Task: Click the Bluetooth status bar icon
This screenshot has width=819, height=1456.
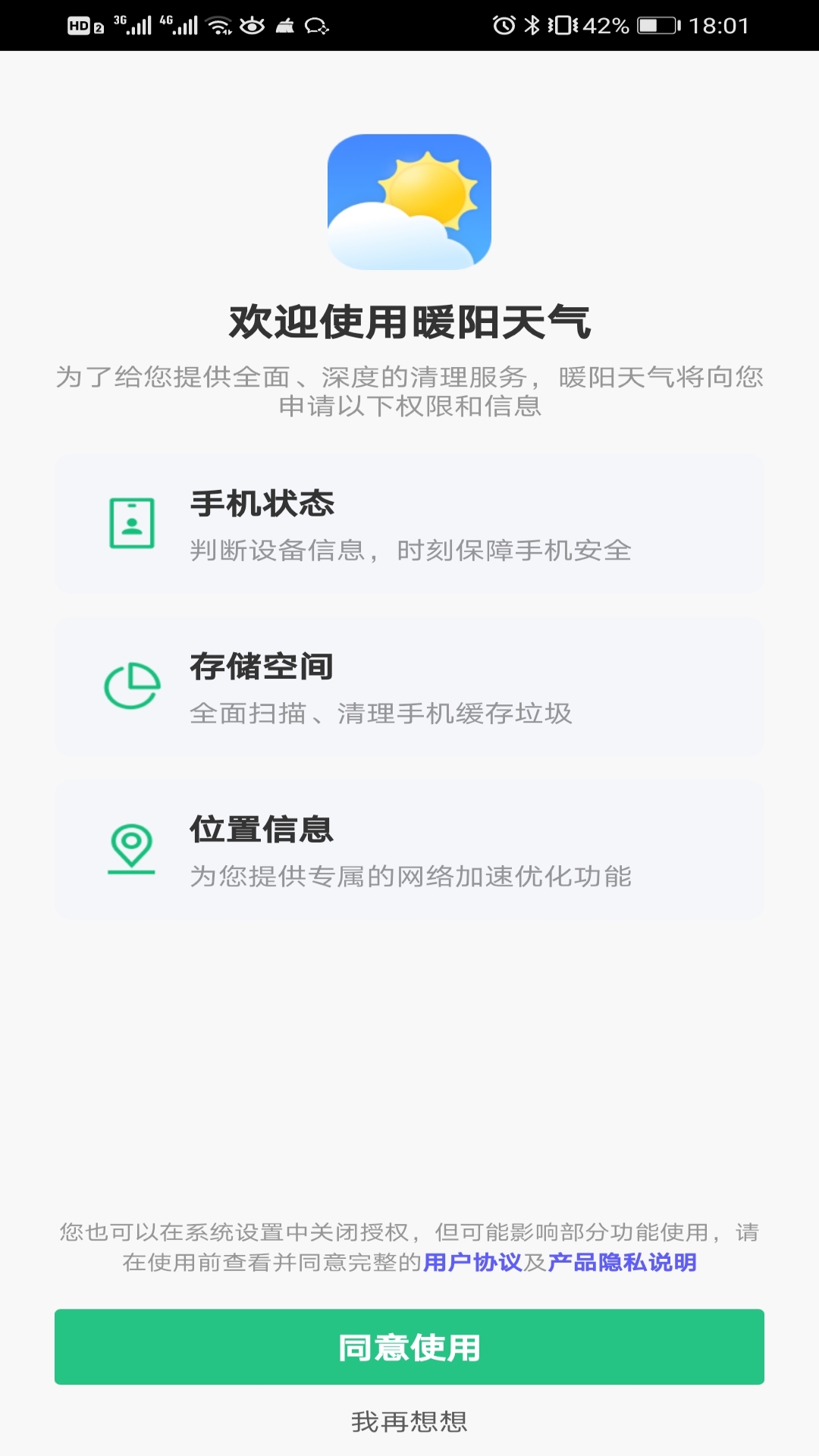Action: pos(531,25)
